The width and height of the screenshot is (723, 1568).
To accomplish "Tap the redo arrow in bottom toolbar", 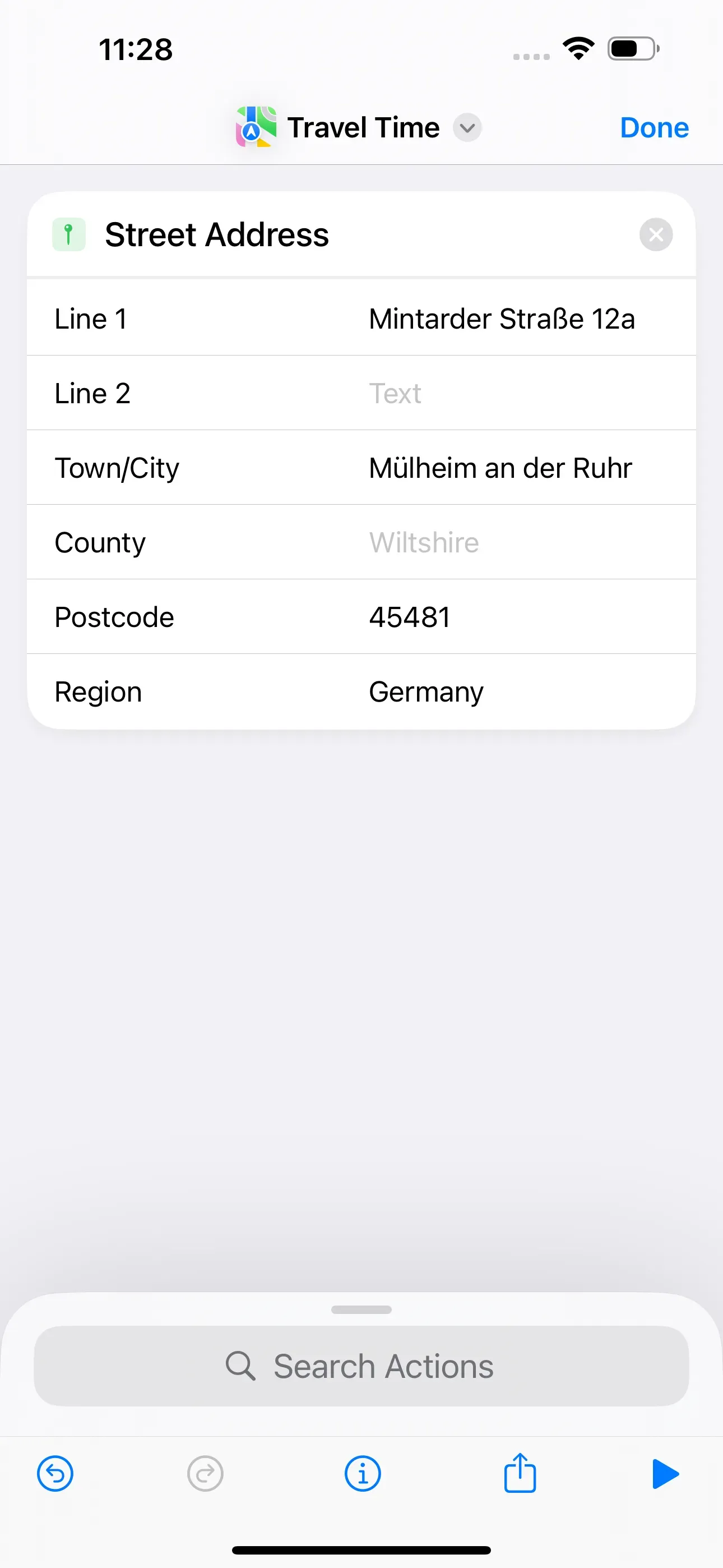I will coord(205,1473).
